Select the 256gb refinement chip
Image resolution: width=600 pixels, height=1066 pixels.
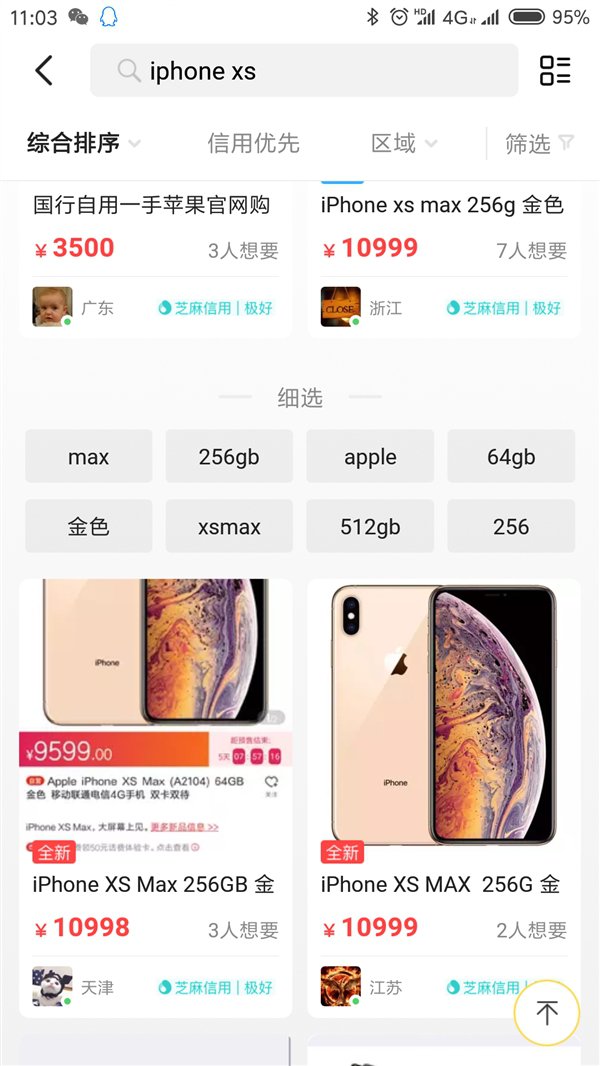tap(229, 457)
